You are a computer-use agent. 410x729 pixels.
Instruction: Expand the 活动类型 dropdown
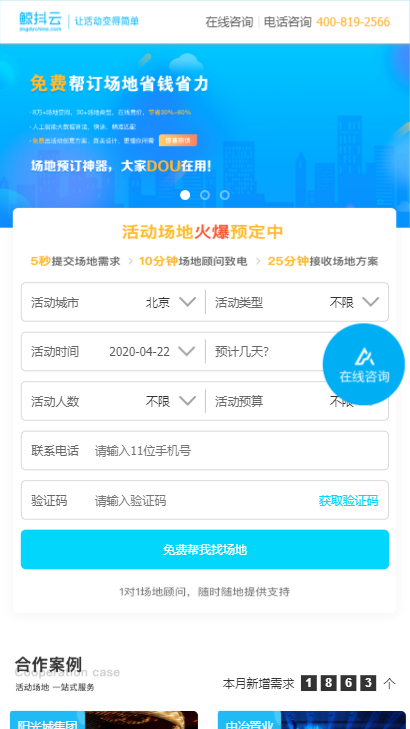297,302
